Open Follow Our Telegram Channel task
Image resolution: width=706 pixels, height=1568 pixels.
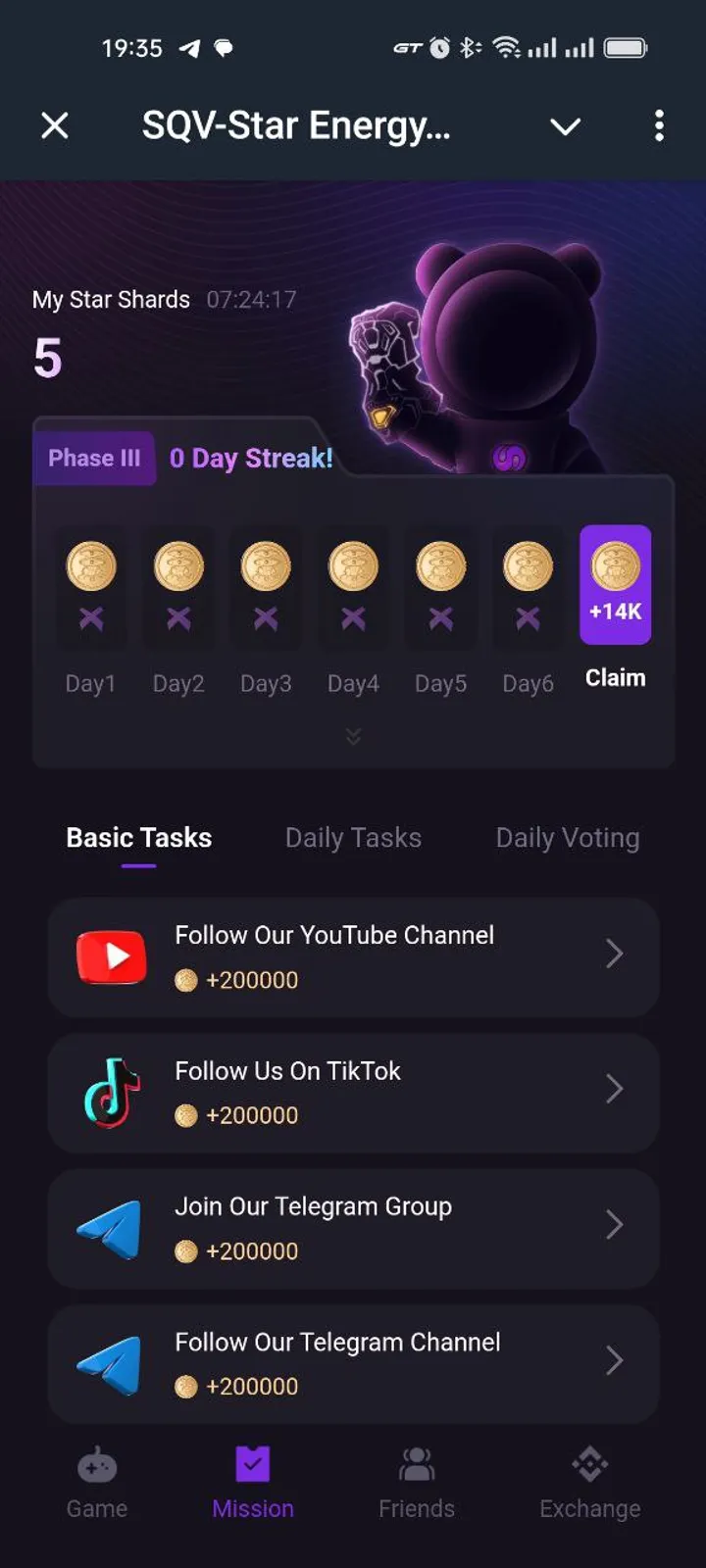pos(353,1363)
